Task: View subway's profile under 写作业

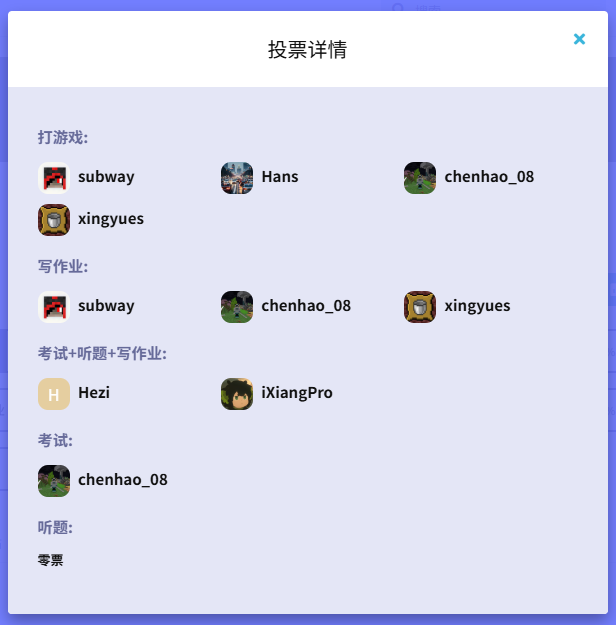Action: (105, 306)
